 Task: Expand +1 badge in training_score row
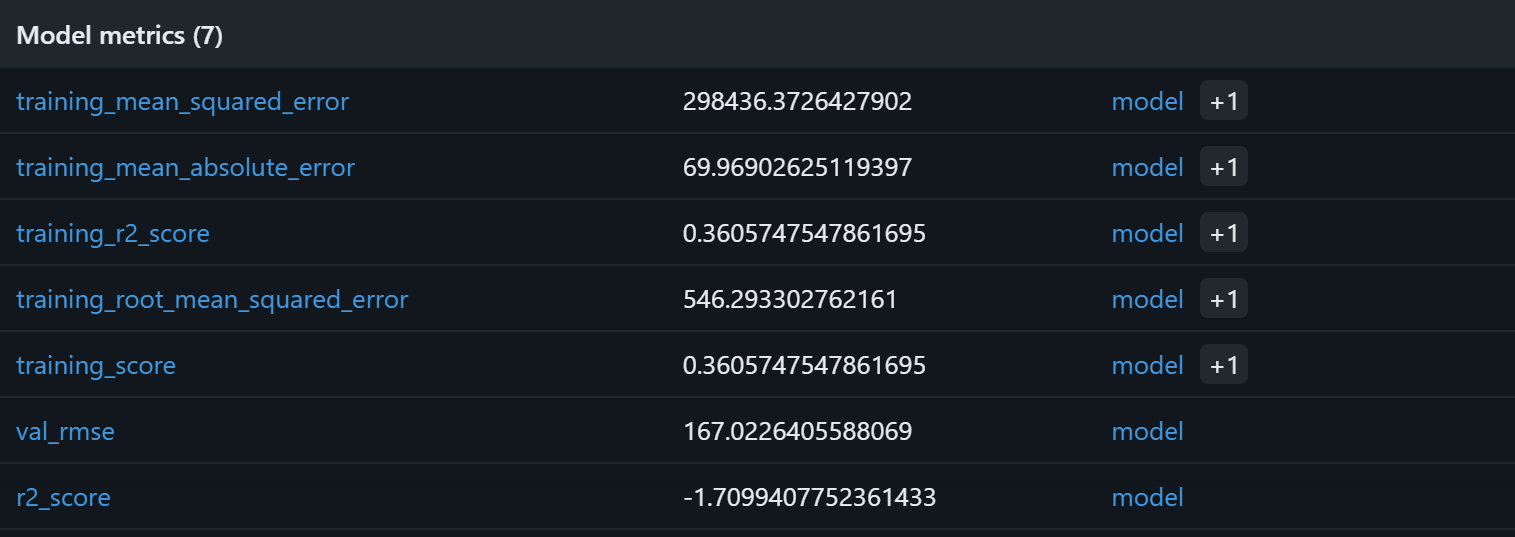coord(1224,365)
